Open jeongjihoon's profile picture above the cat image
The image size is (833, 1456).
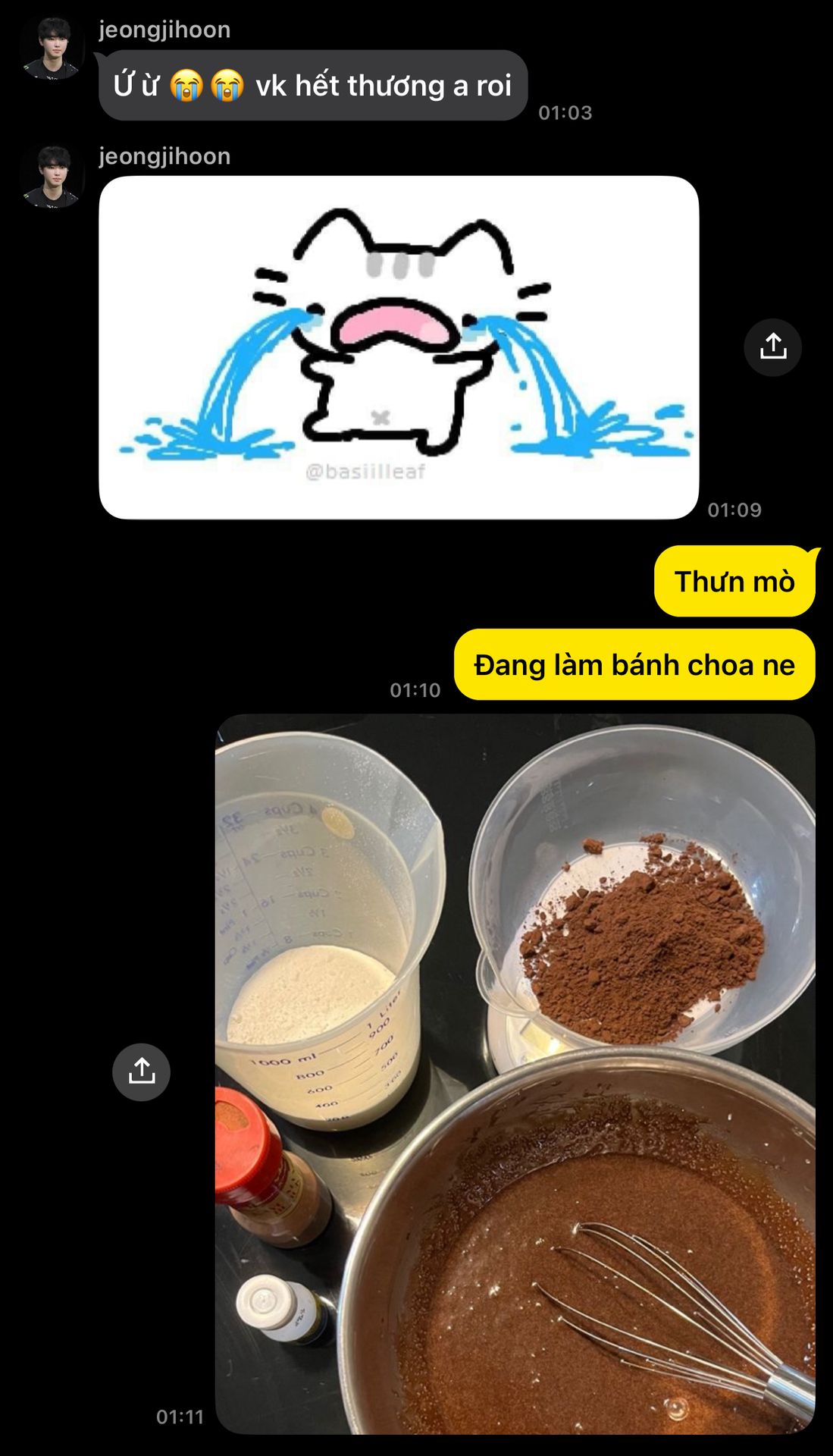click(x=51, y=177)
